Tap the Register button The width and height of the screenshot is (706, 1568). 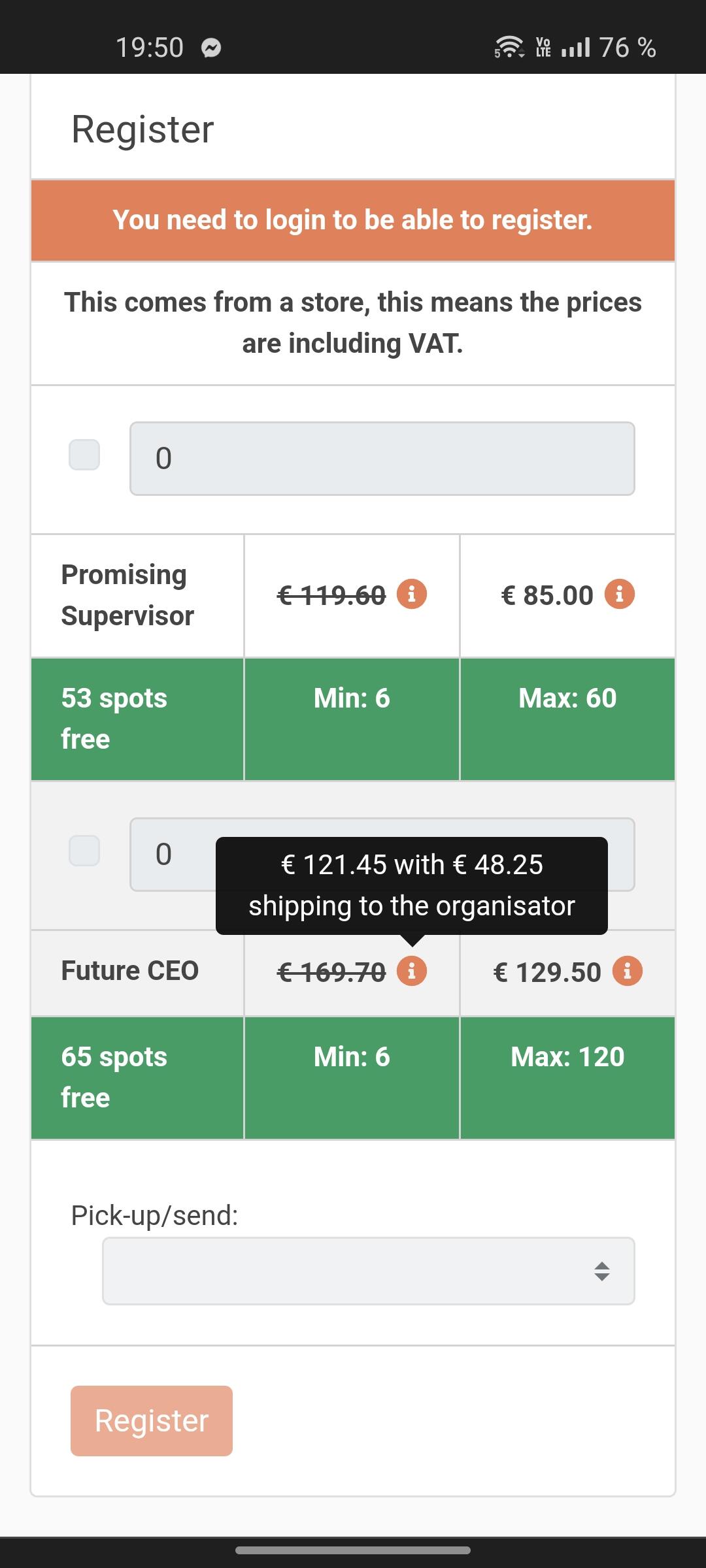coord(152,1421)
